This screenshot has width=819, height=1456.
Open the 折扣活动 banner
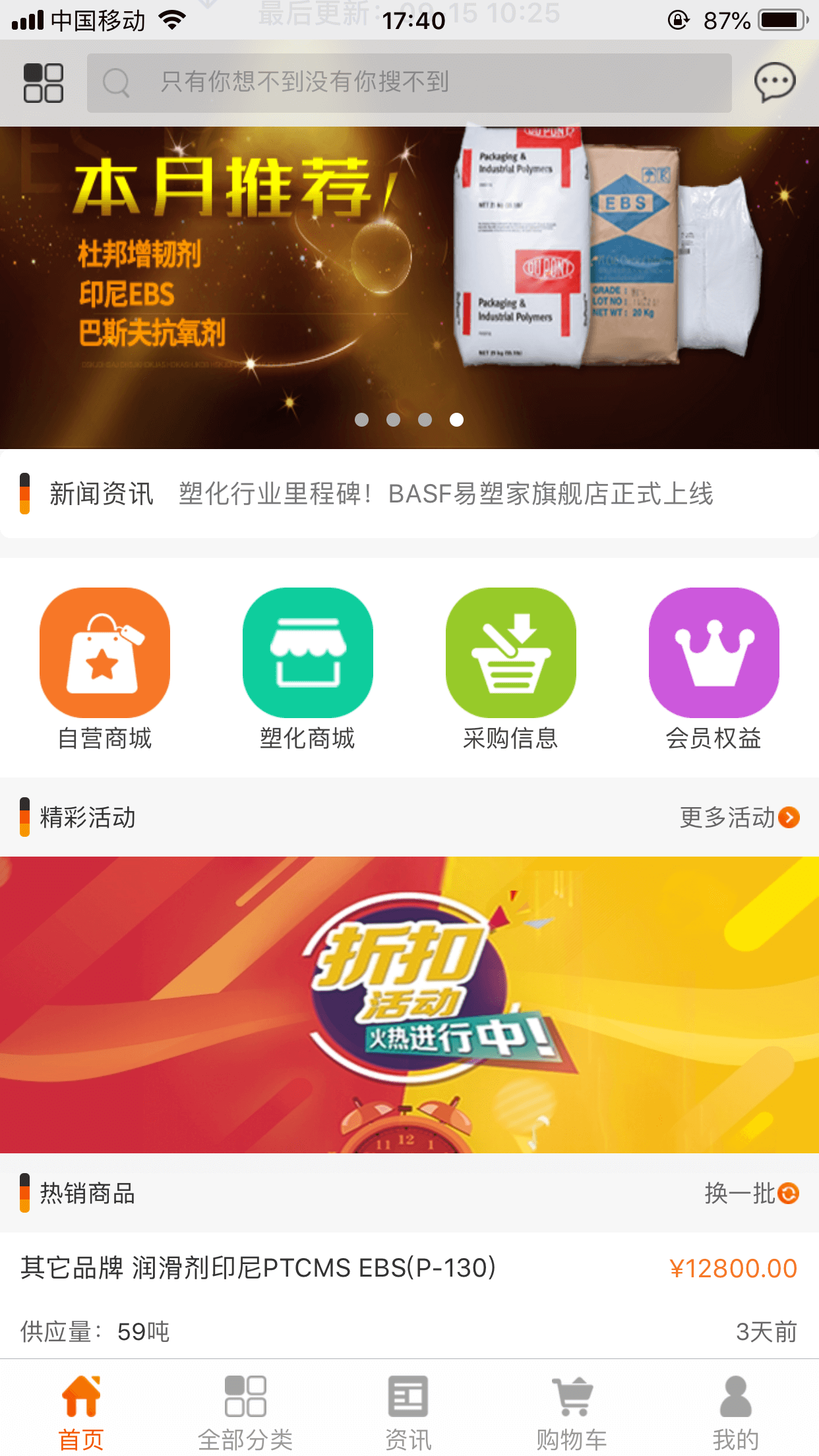click(x=409, y=1004)
